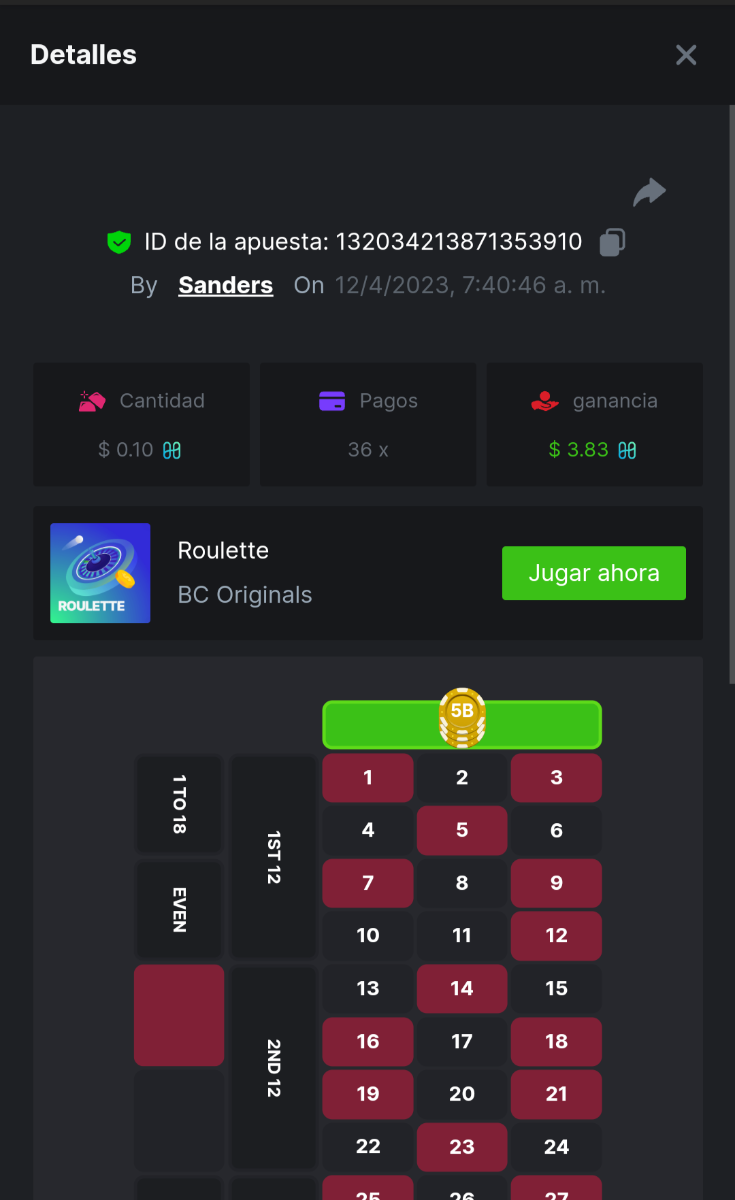This screenshot has width=735, height=1200.
Task: Share this bet result
Action: click(x=649, y=191)
